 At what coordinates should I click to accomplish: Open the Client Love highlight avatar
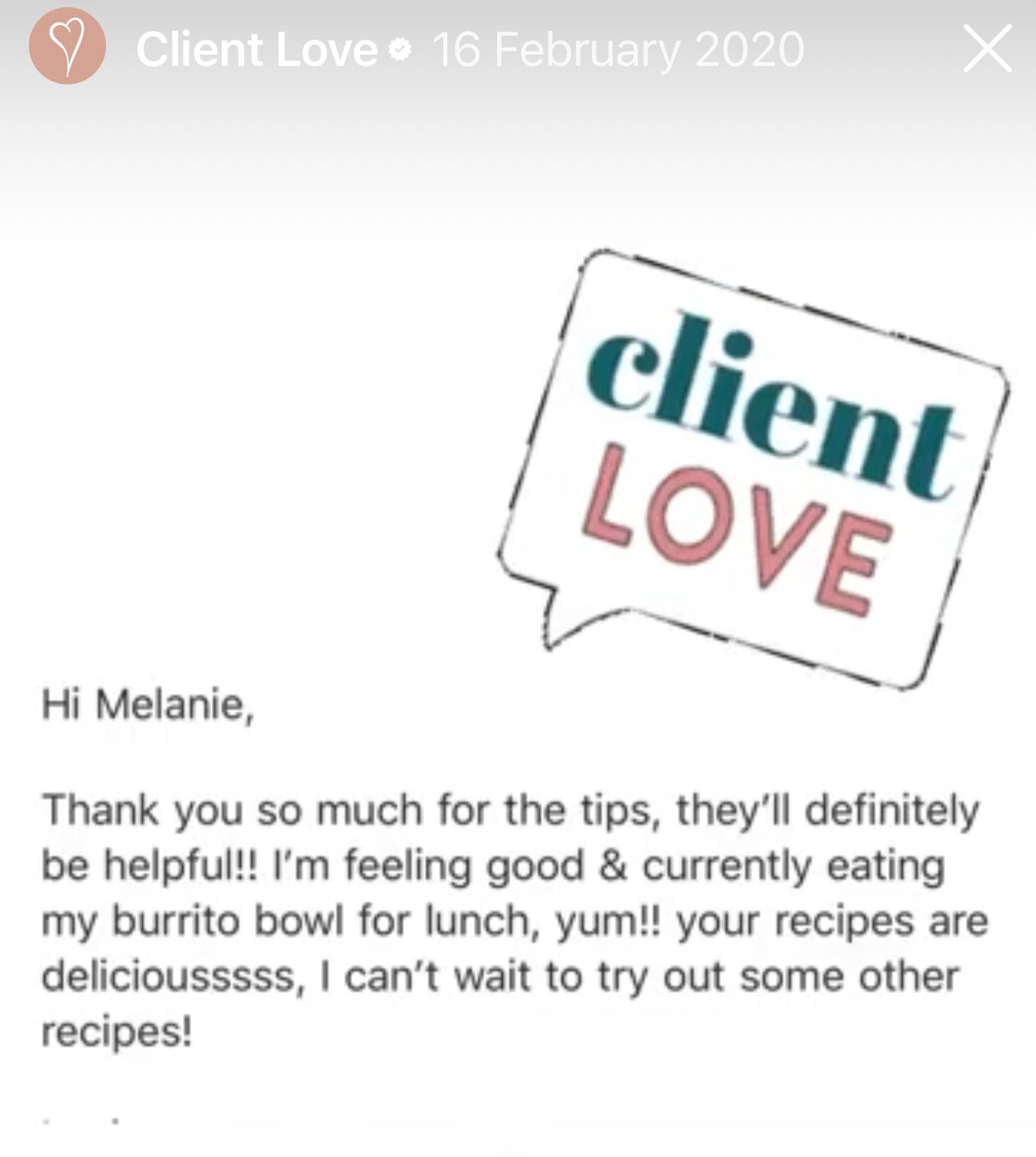tap(67, 47)
